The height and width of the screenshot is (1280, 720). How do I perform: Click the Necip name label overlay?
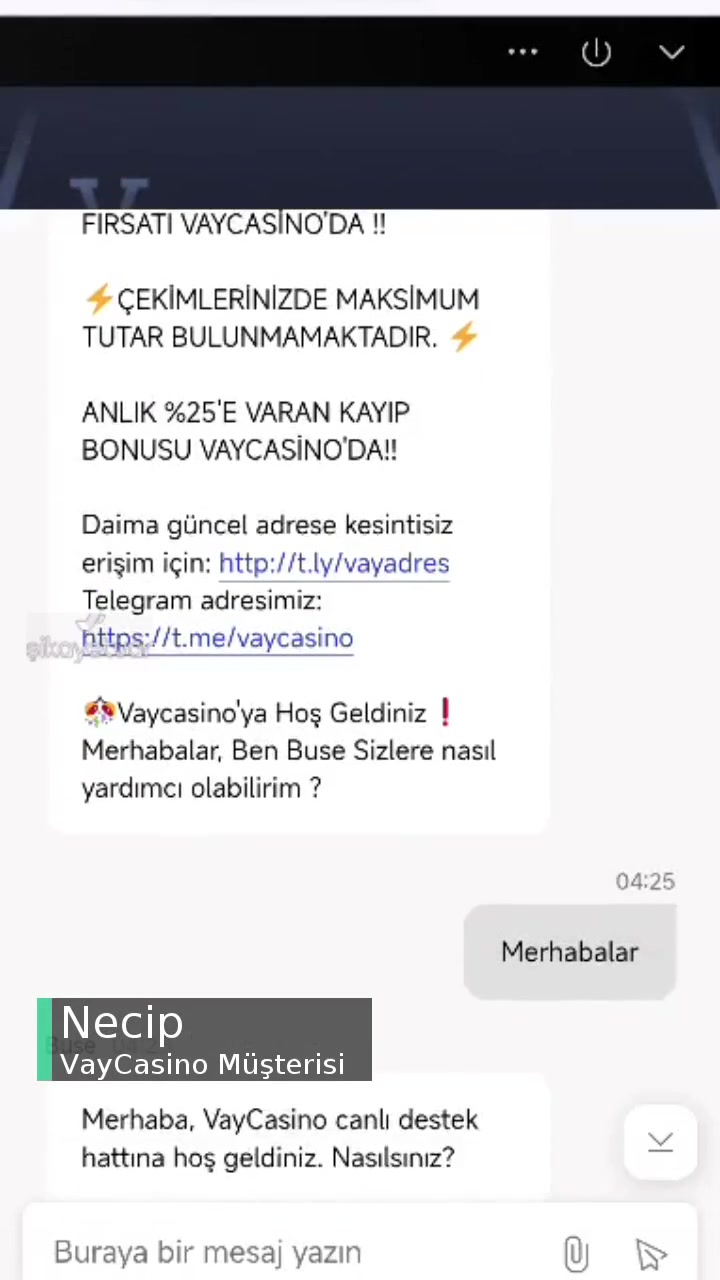click(122, 1022)
